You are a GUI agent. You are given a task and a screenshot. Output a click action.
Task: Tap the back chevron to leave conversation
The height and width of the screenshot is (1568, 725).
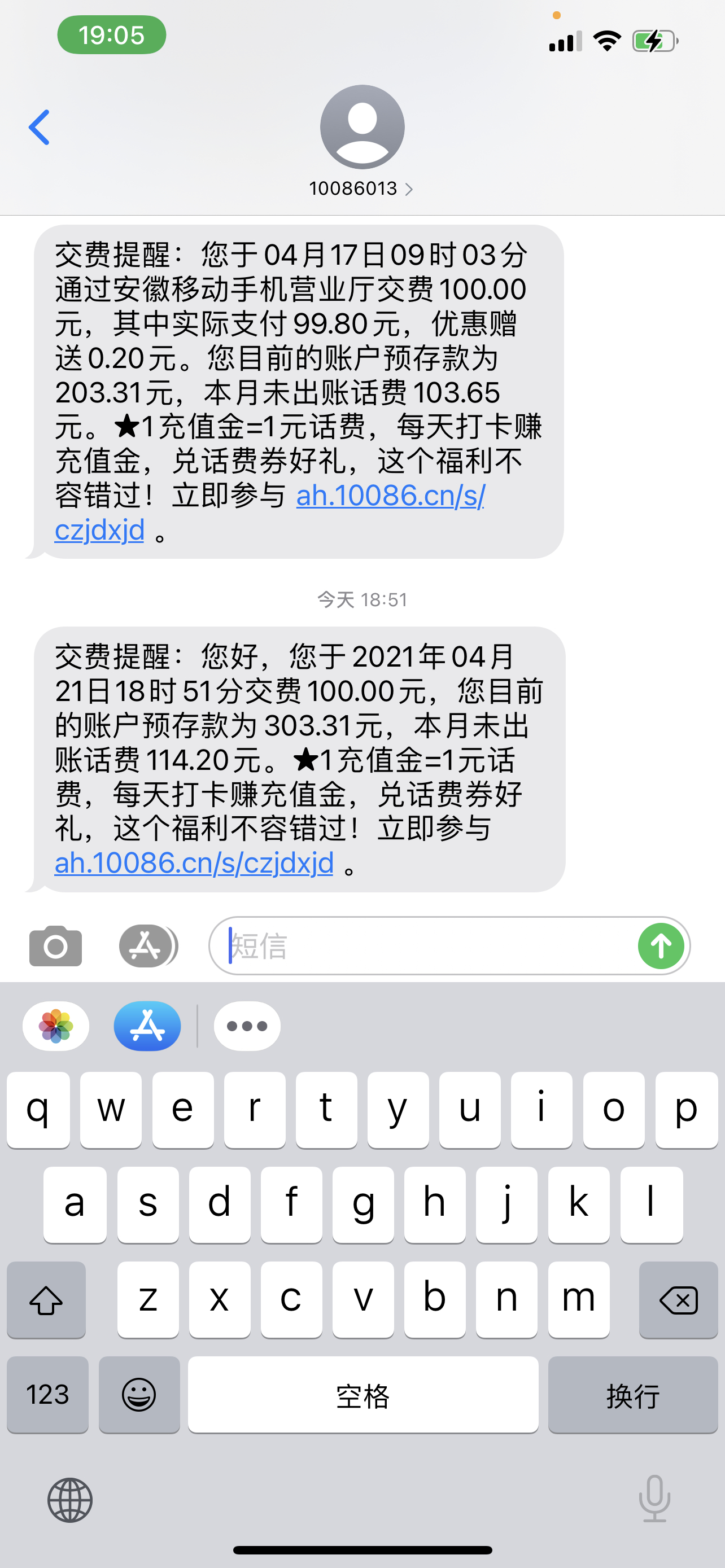39,126
